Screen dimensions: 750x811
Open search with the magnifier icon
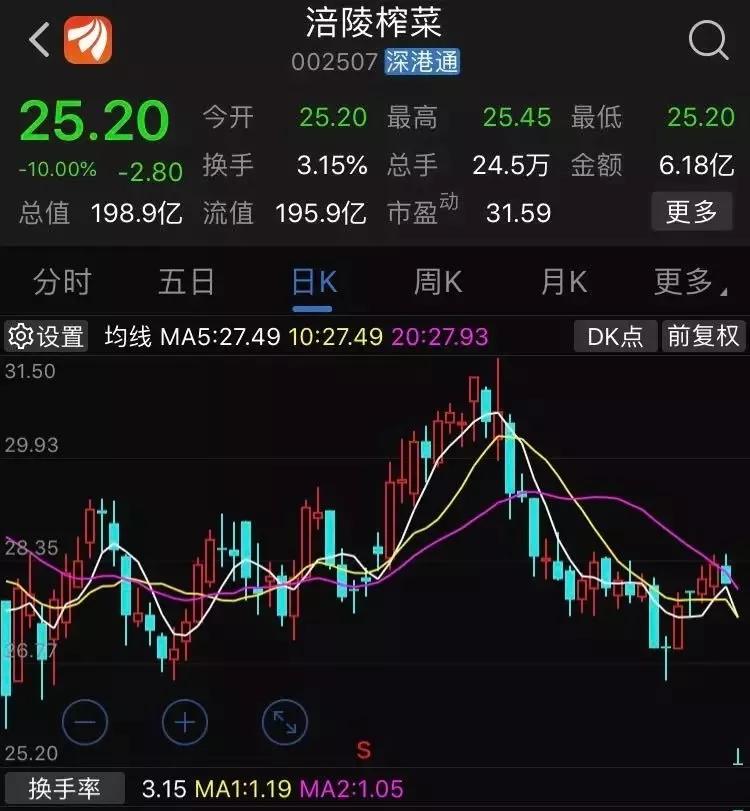coord(709,40)
